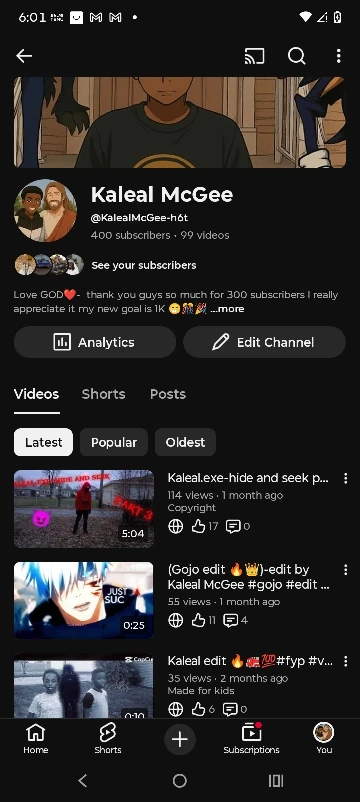Select the Oldest filter chip

coord(185,442)
